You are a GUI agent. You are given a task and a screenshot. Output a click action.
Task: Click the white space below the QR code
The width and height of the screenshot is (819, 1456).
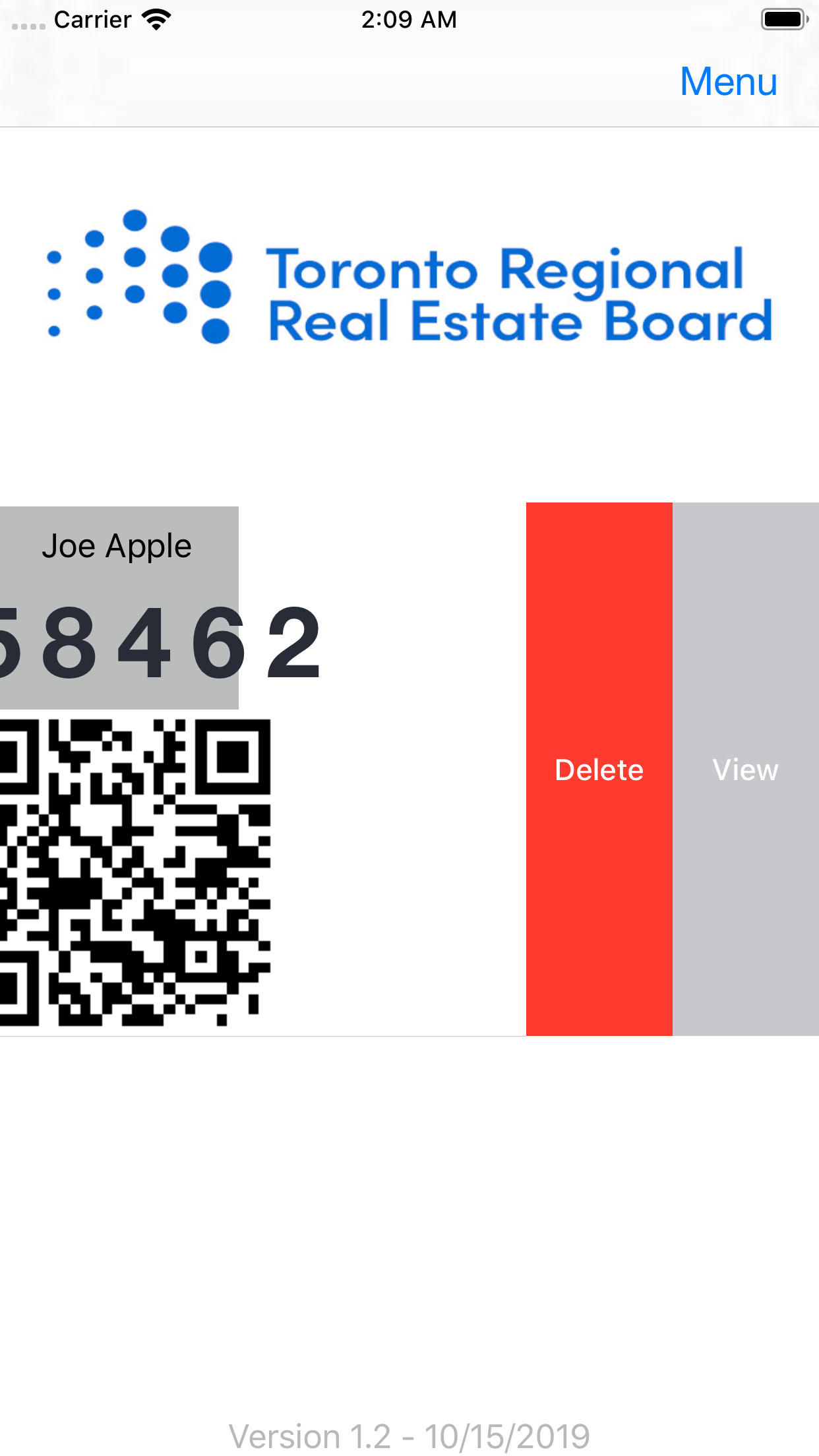coord(264,1121)
